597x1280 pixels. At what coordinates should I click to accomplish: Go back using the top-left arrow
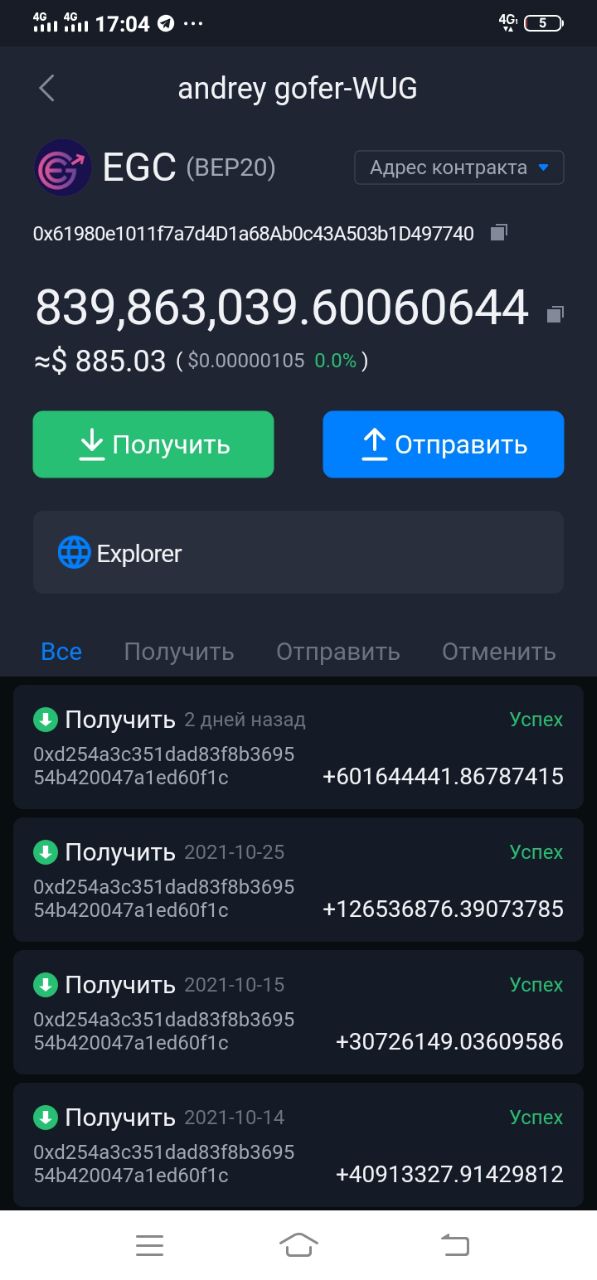point(47,88)
